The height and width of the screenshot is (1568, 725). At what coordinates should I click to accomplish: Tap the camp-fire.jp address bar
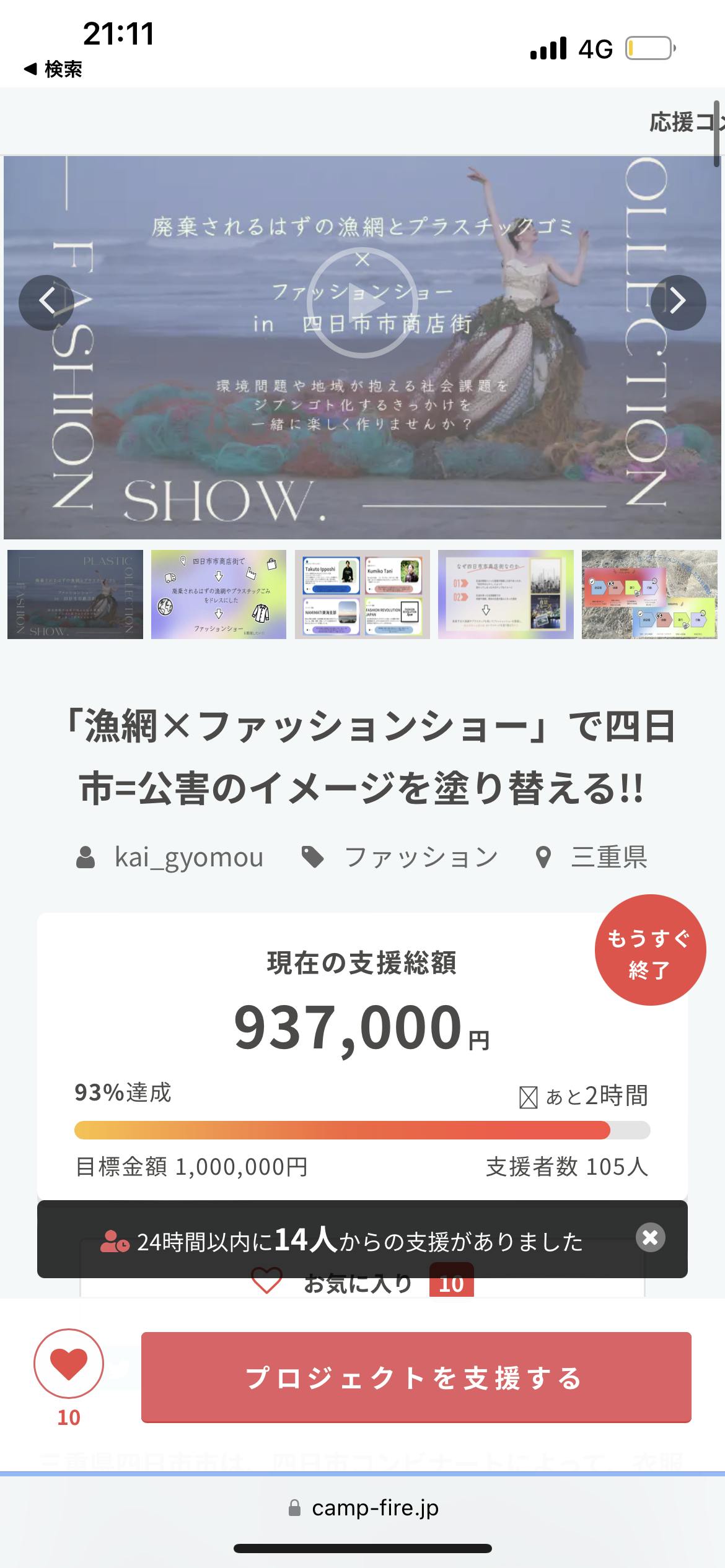[x=374, y=1508]
